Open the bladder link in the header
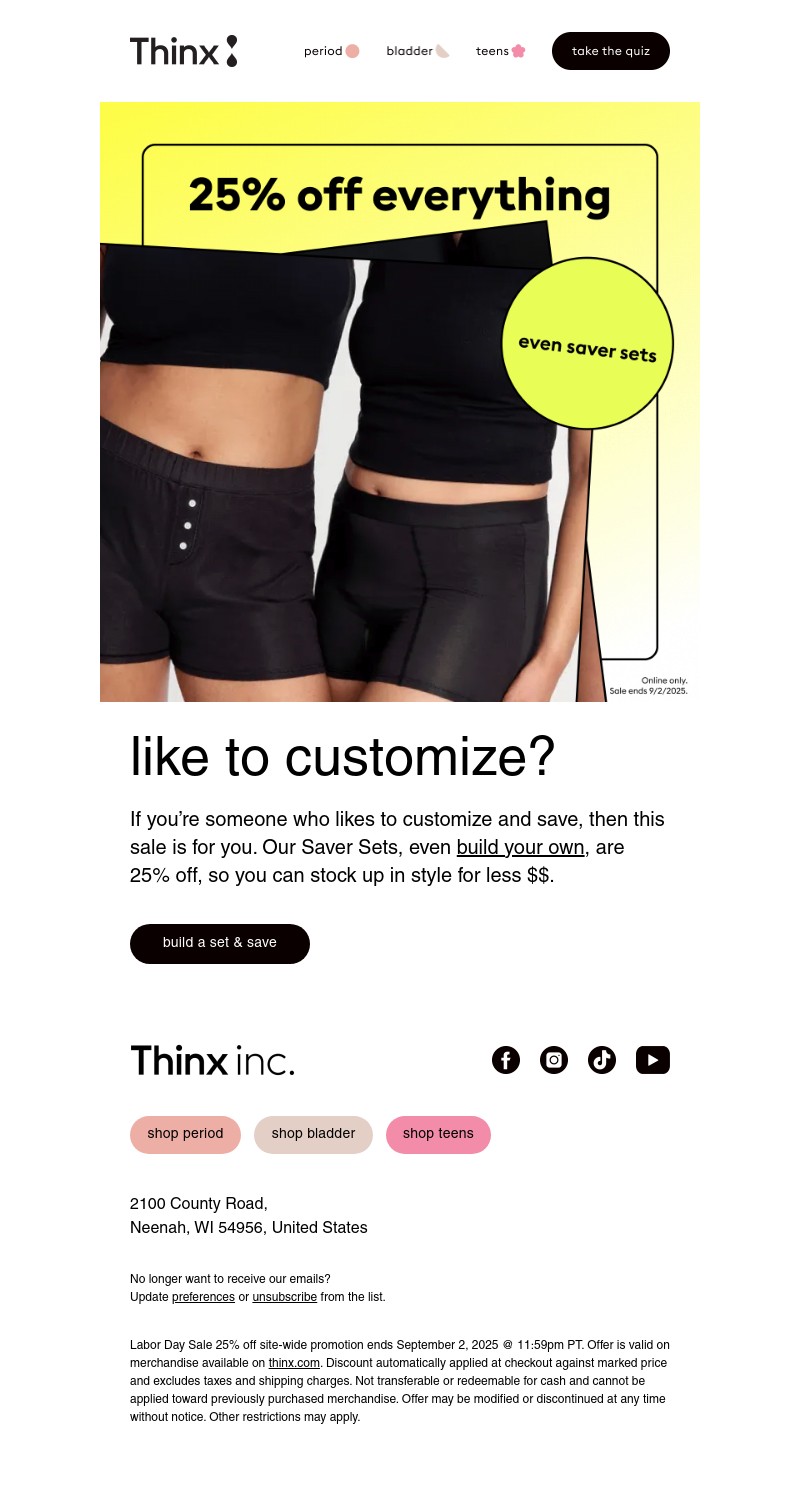The height and width of the screenshot is (1486, 800). tap(417, 51)
